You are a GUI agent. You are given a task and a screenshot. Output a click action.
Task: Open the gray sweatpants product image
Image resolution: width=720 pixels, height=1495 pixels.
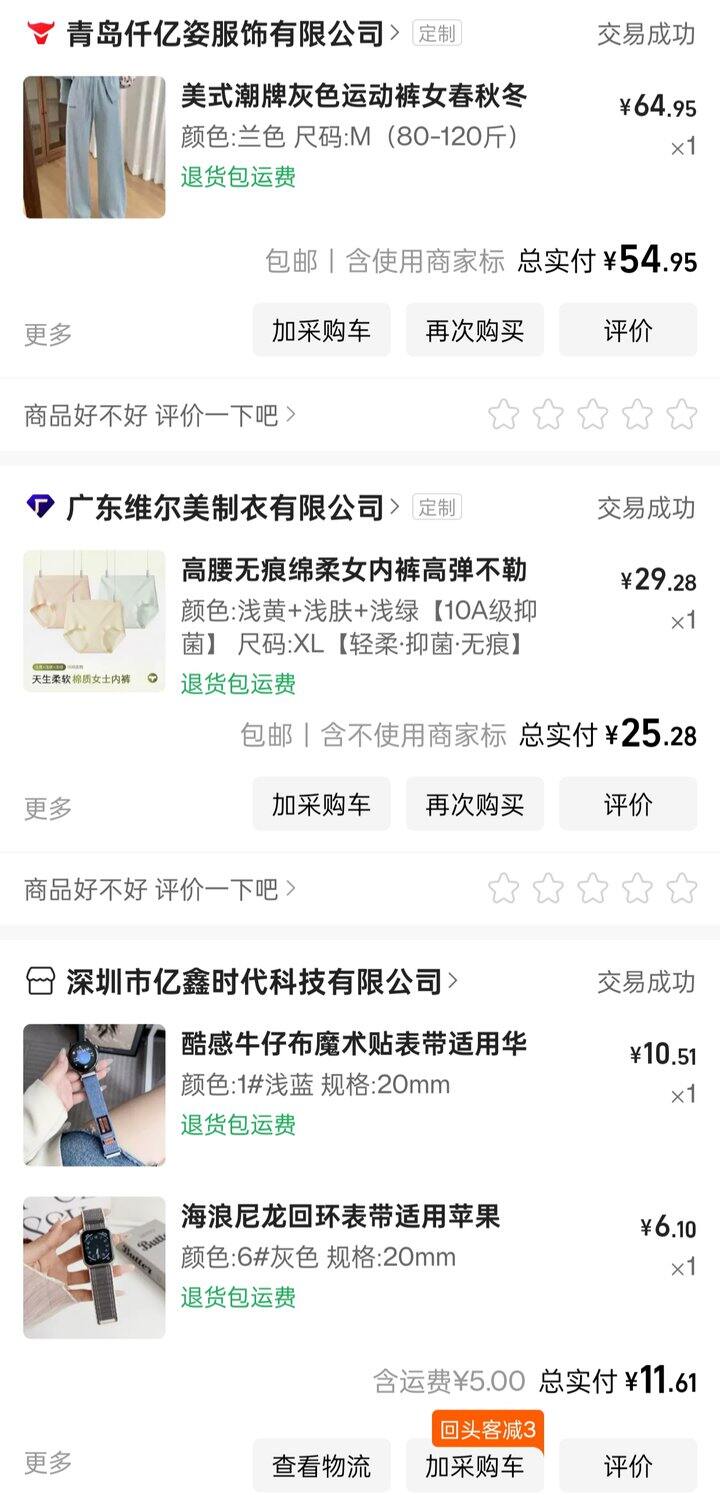point(94,147)
